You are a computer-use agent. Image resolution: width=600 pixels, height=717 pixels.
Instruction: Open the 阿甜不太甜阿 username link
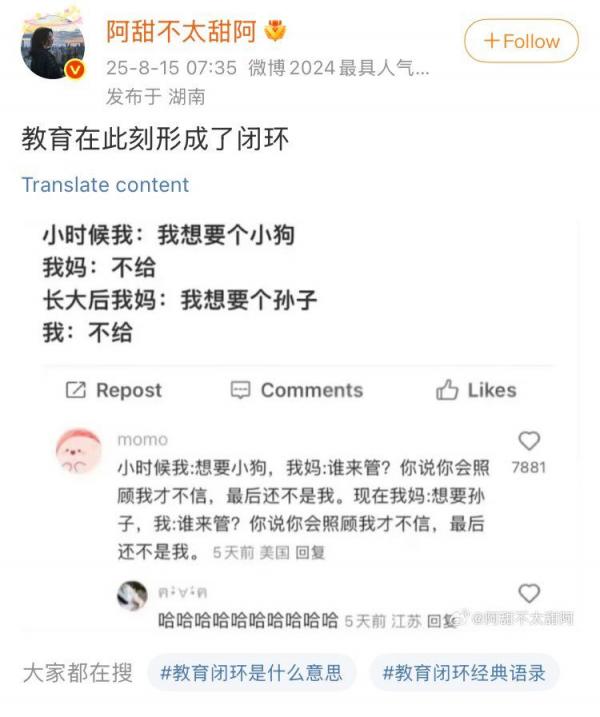pyautogui.click(x=183, y=32)
